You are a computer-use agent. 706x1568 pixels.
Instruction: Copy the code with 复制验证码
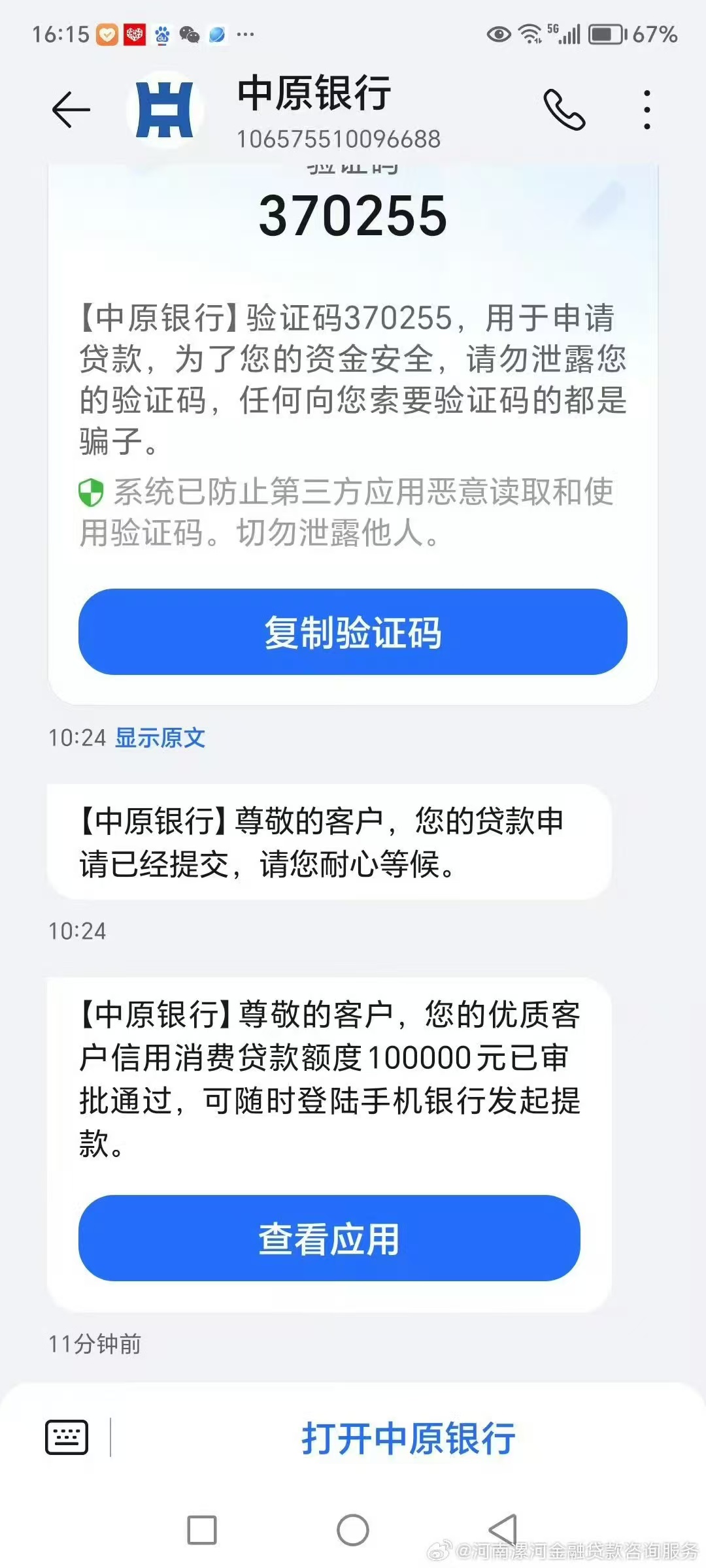pyautogui.click(x=352, y=632)
